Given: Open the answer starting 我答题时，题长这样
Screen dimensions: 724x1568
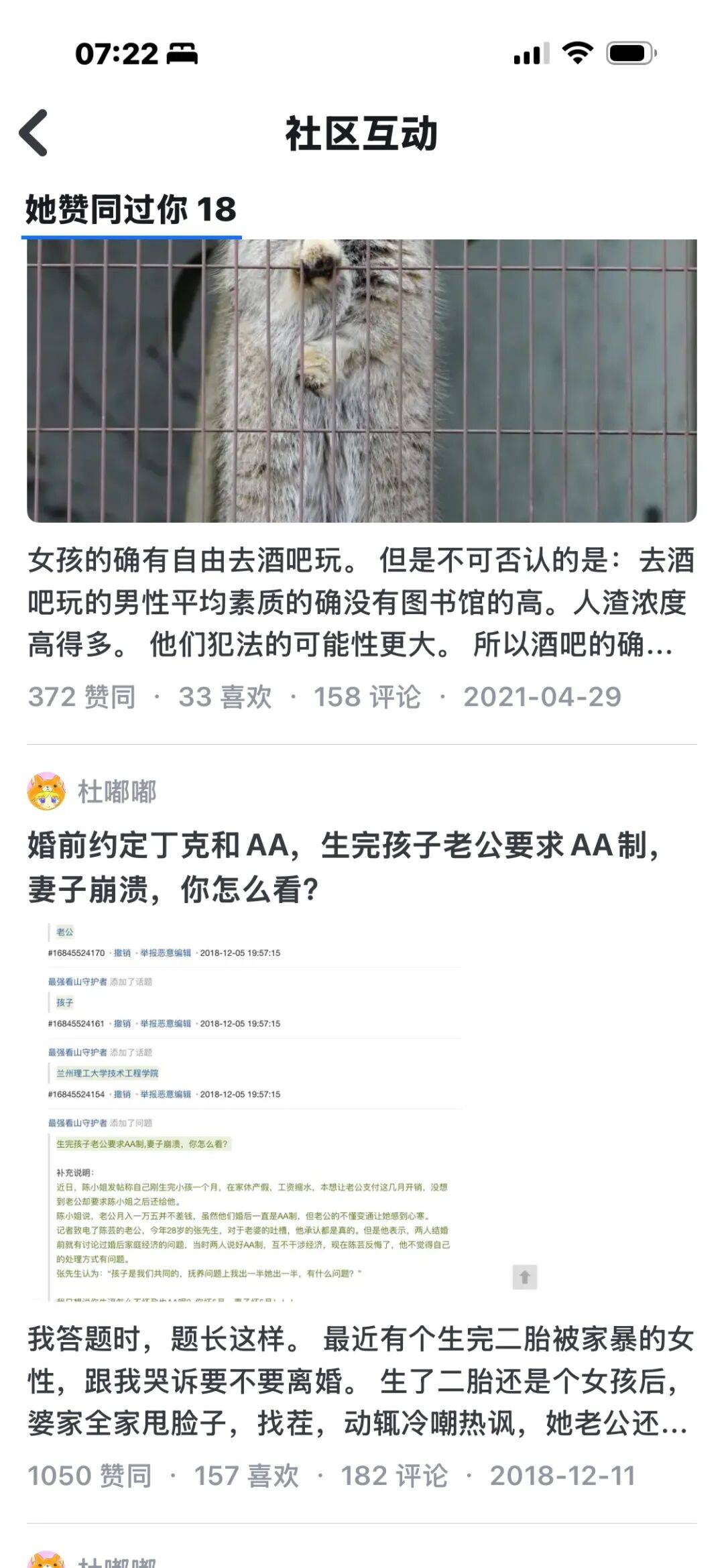Looking at the screenshot, I should click(361, 1382).
